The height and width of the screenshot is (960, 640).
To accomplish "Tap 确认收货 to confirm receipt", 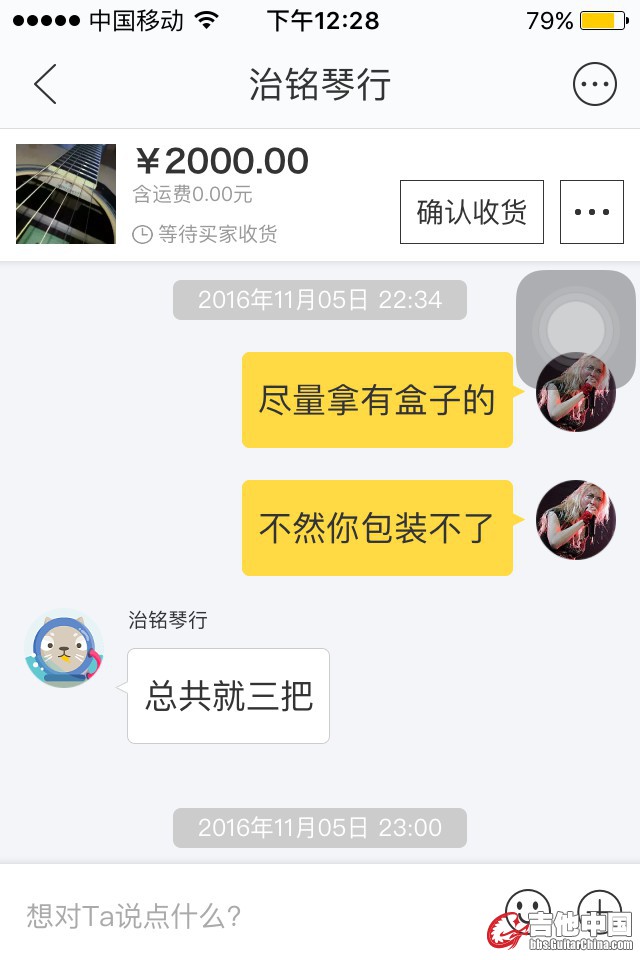I will [x=471, y=212].
